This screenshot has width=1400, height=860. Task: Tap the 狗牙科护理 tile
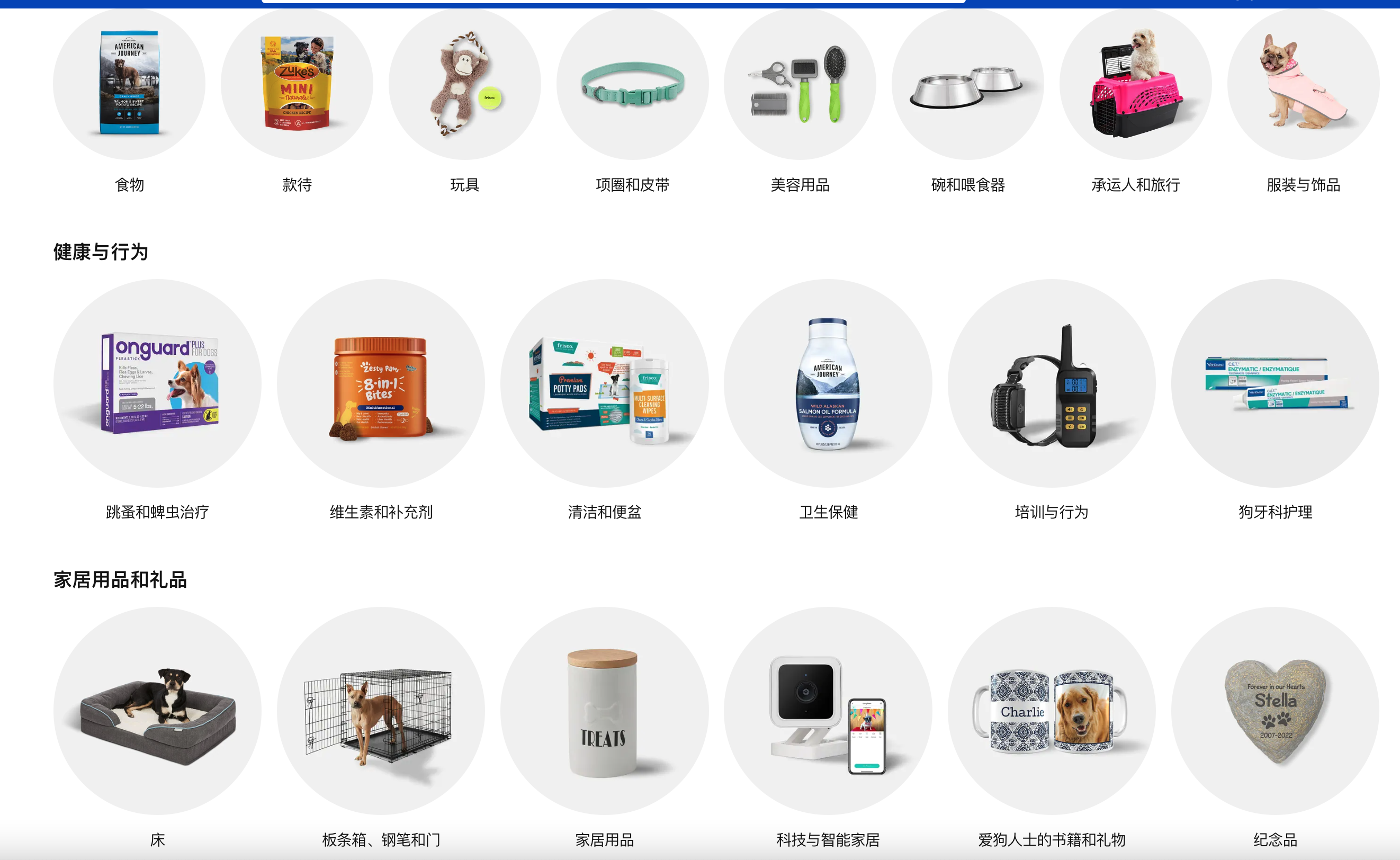tap(1275, 383)
